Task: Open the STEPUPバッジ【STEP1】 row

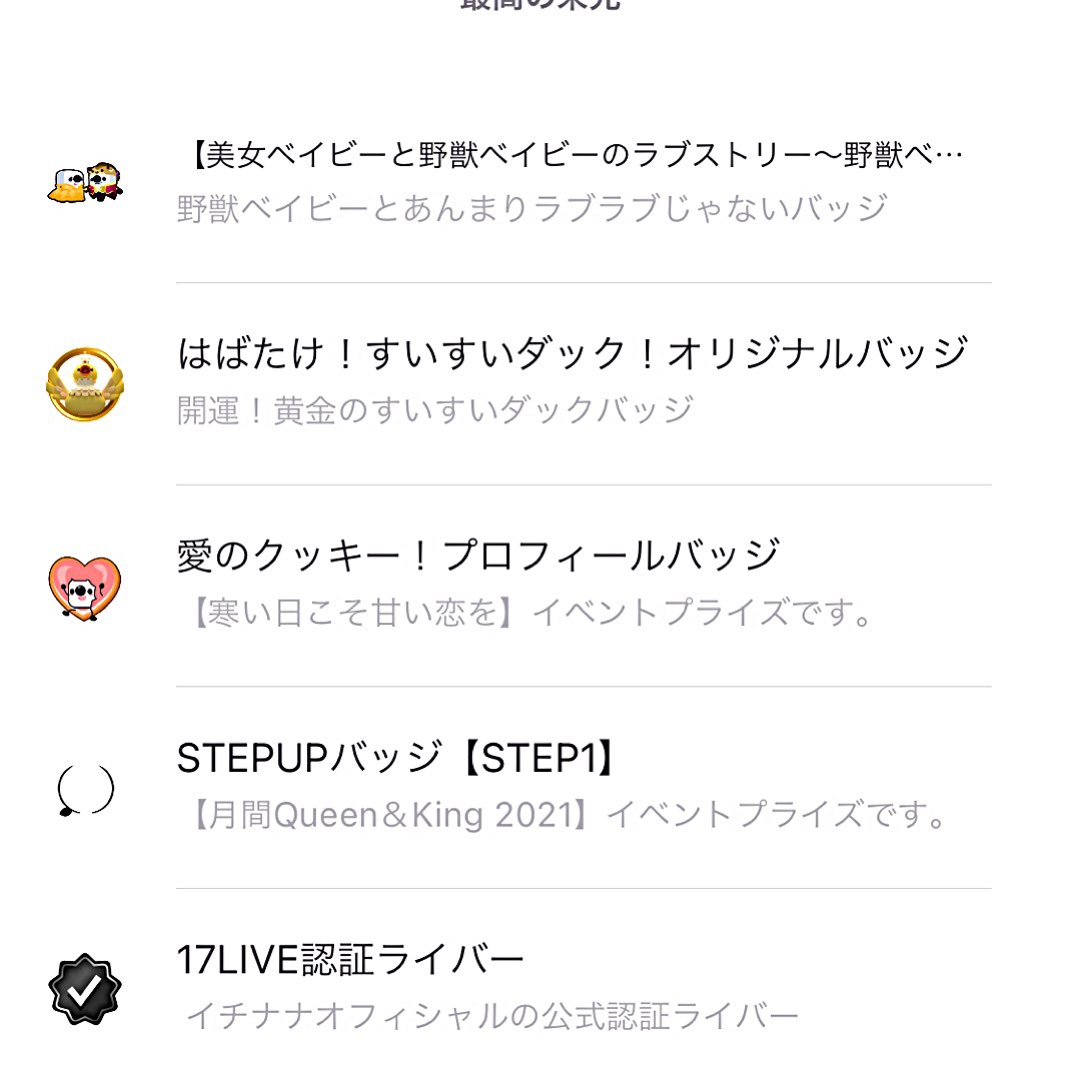Action: 540,787
